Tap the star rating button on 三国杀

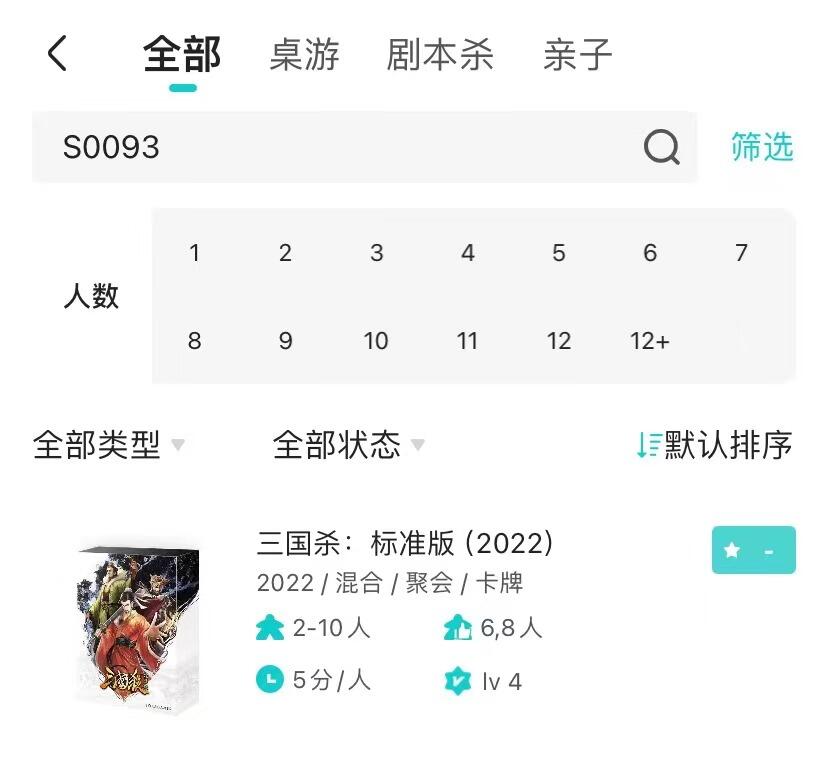point(754,550)
